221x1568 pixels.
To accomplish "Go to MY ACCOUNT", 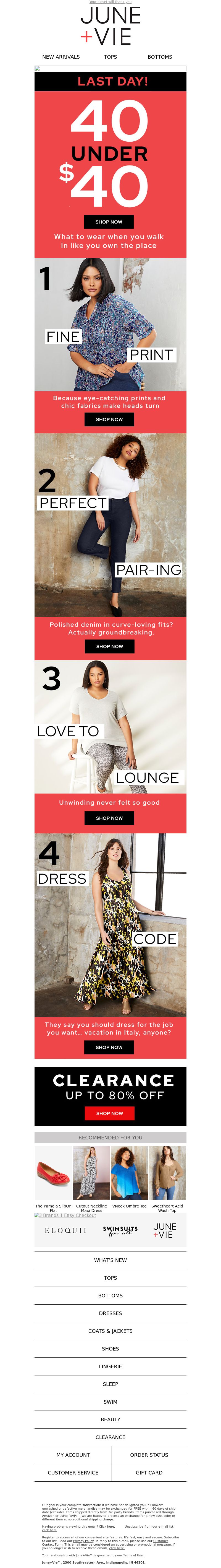I will coord(73,1455).
